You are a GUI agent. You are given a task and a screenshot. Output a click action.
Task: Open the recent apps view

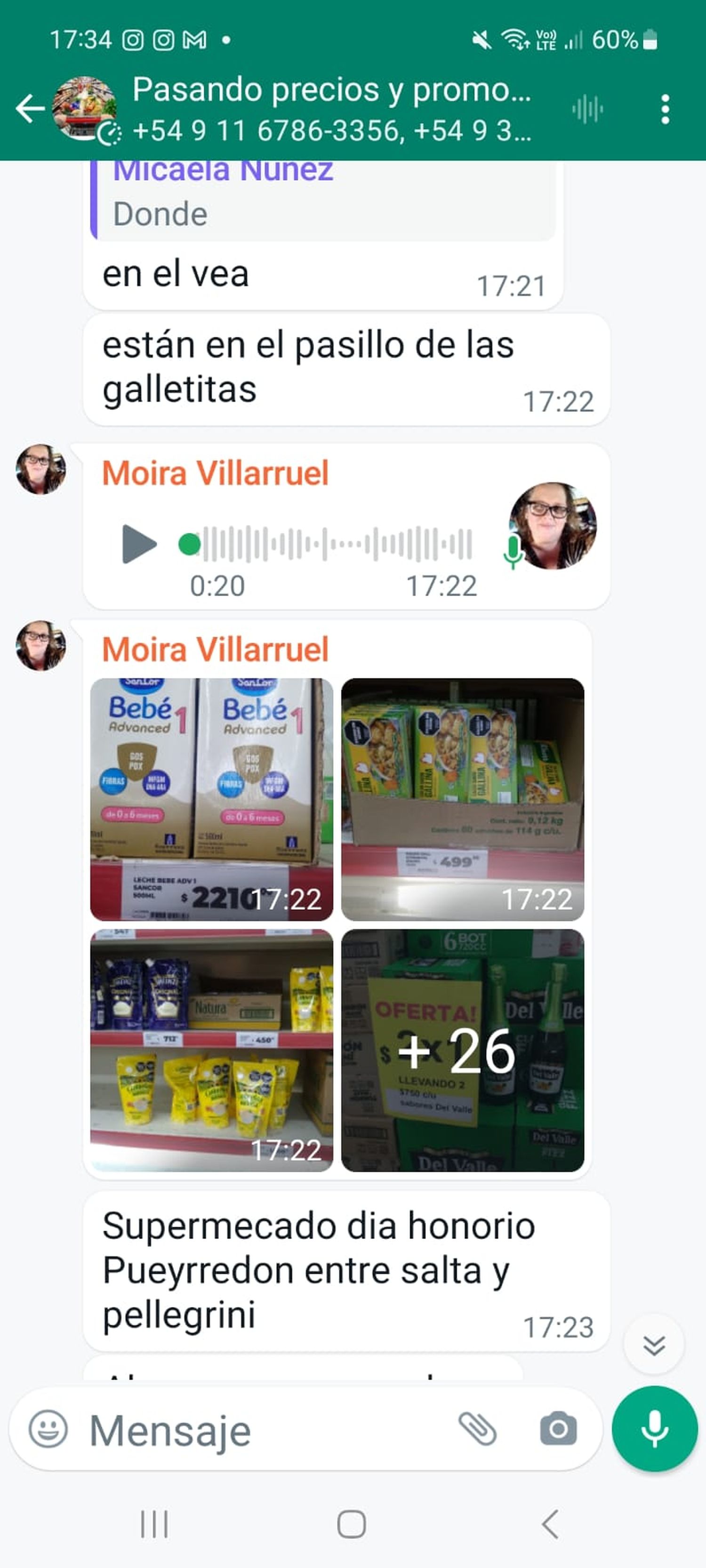click(154, 1524)
